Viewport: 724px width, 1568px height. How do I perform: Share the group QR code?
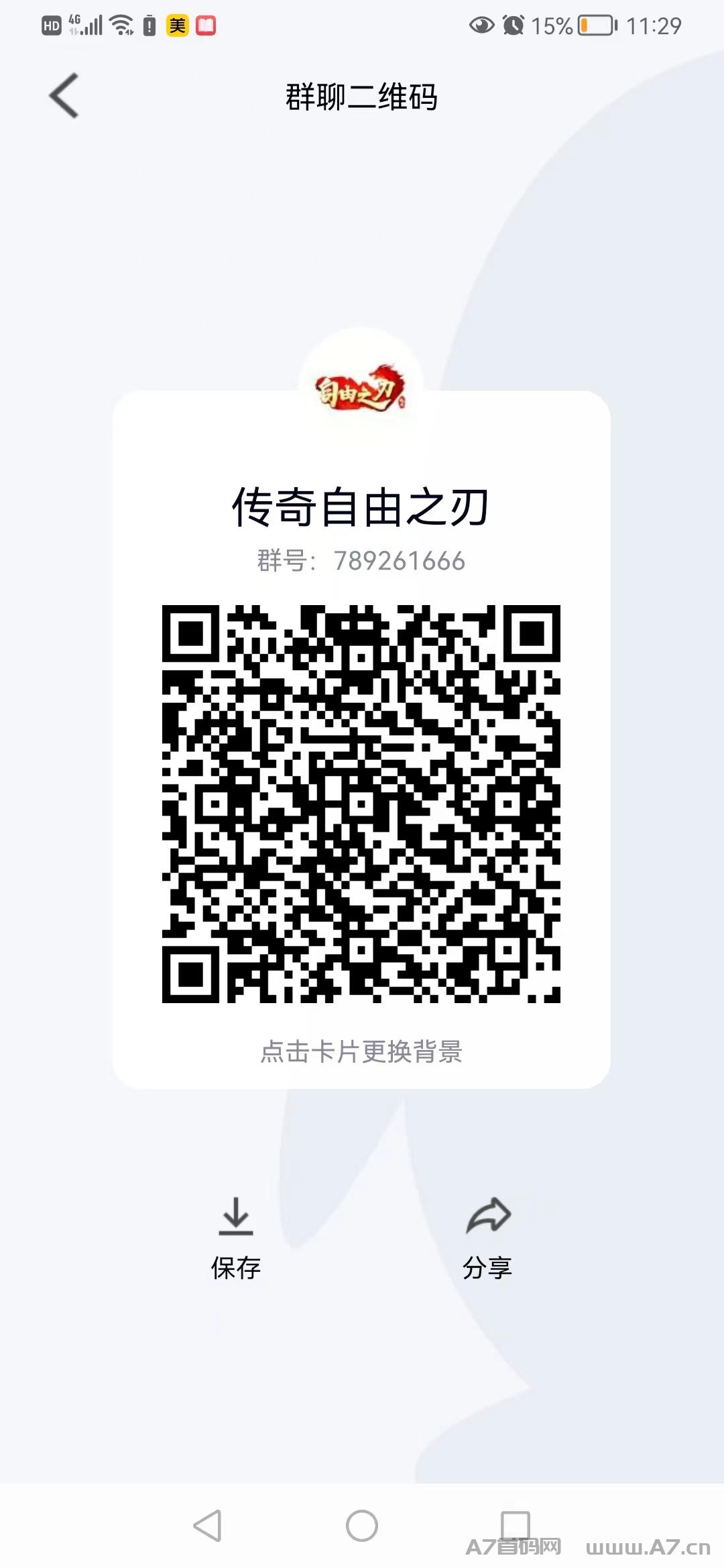pos(487,1238)
